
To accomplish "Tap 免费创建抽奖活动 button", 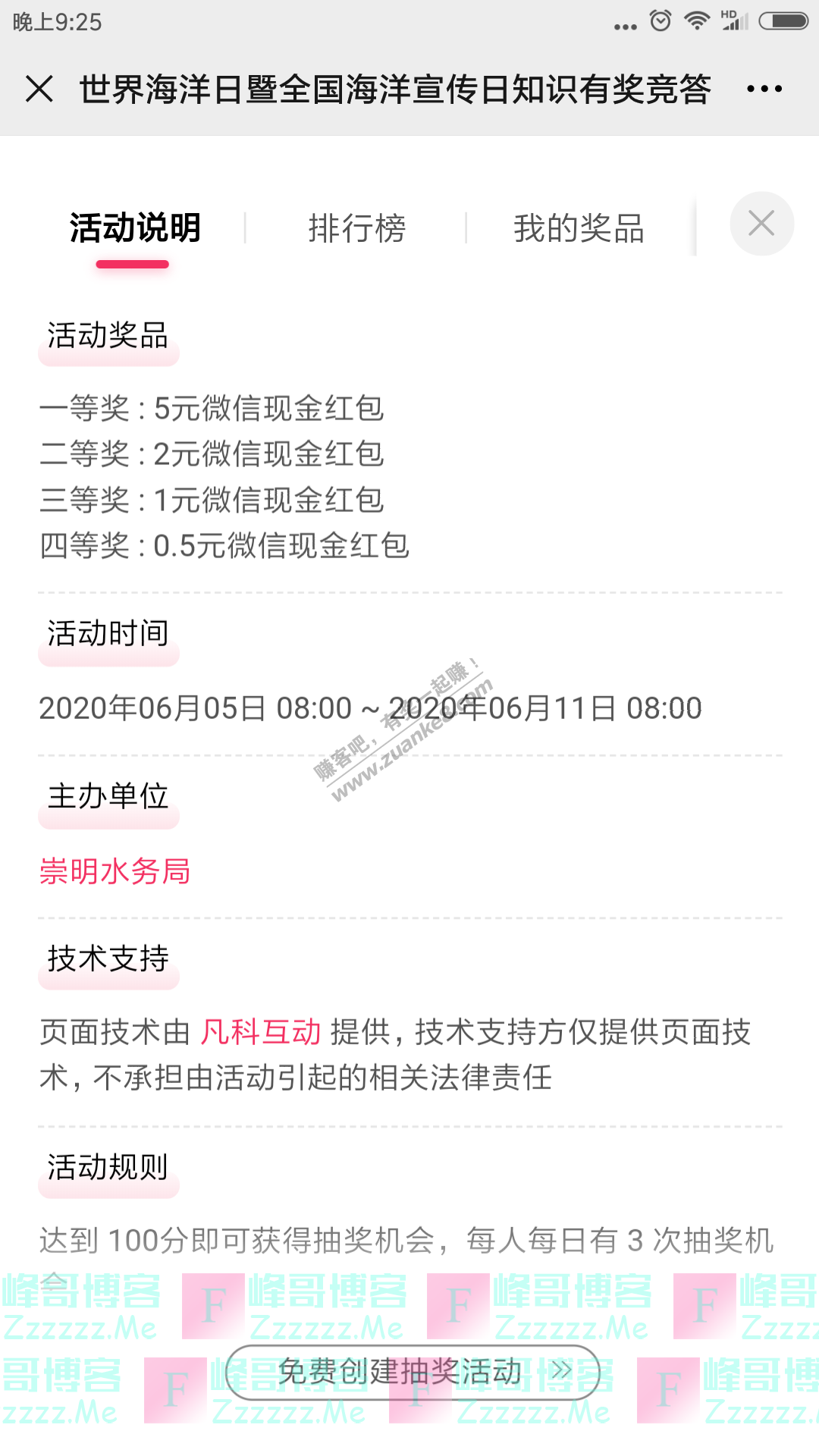I will [x=413, y=1372].
